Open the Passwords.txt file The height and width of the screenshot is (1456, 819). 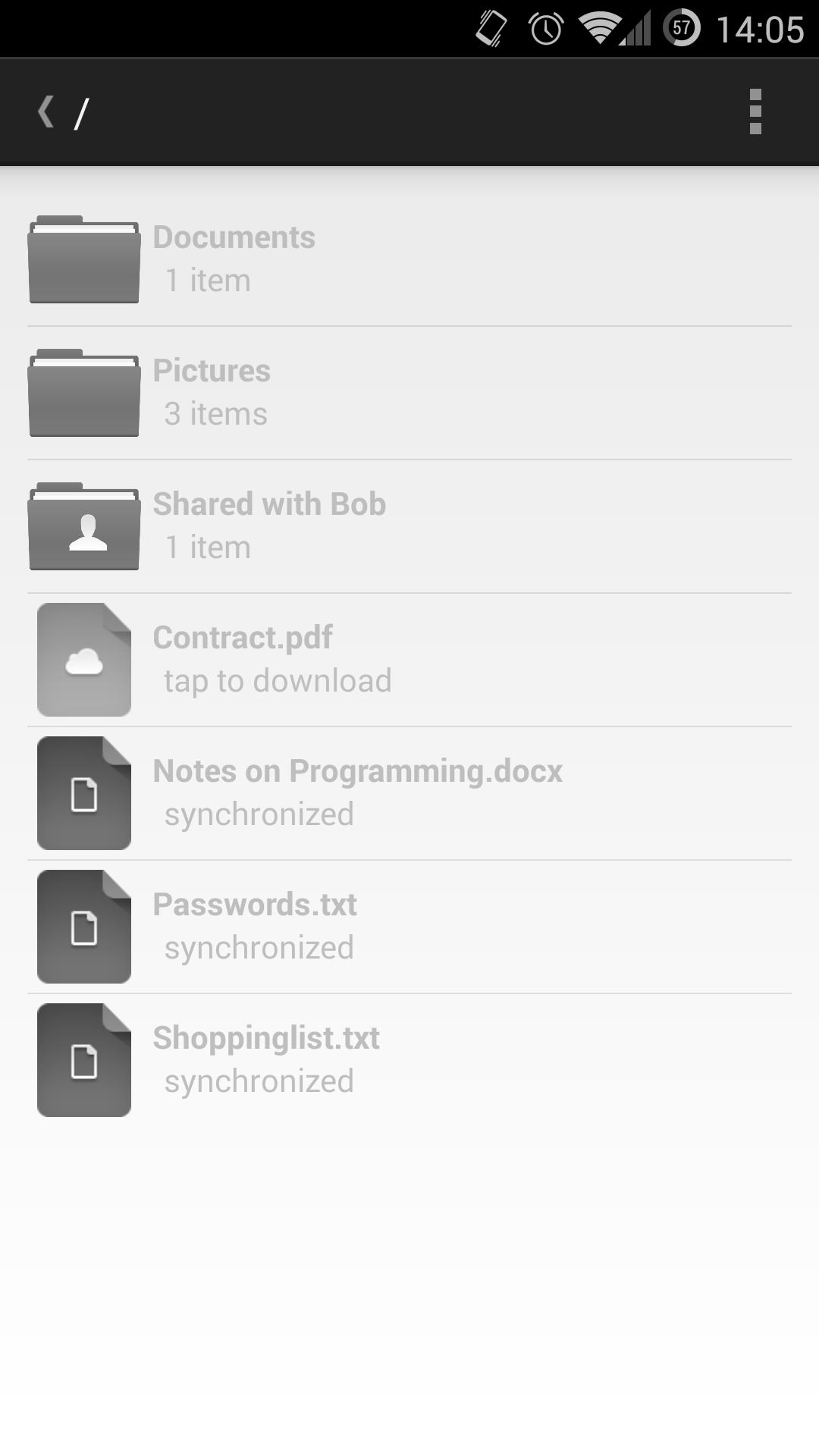tap(409, 927)
